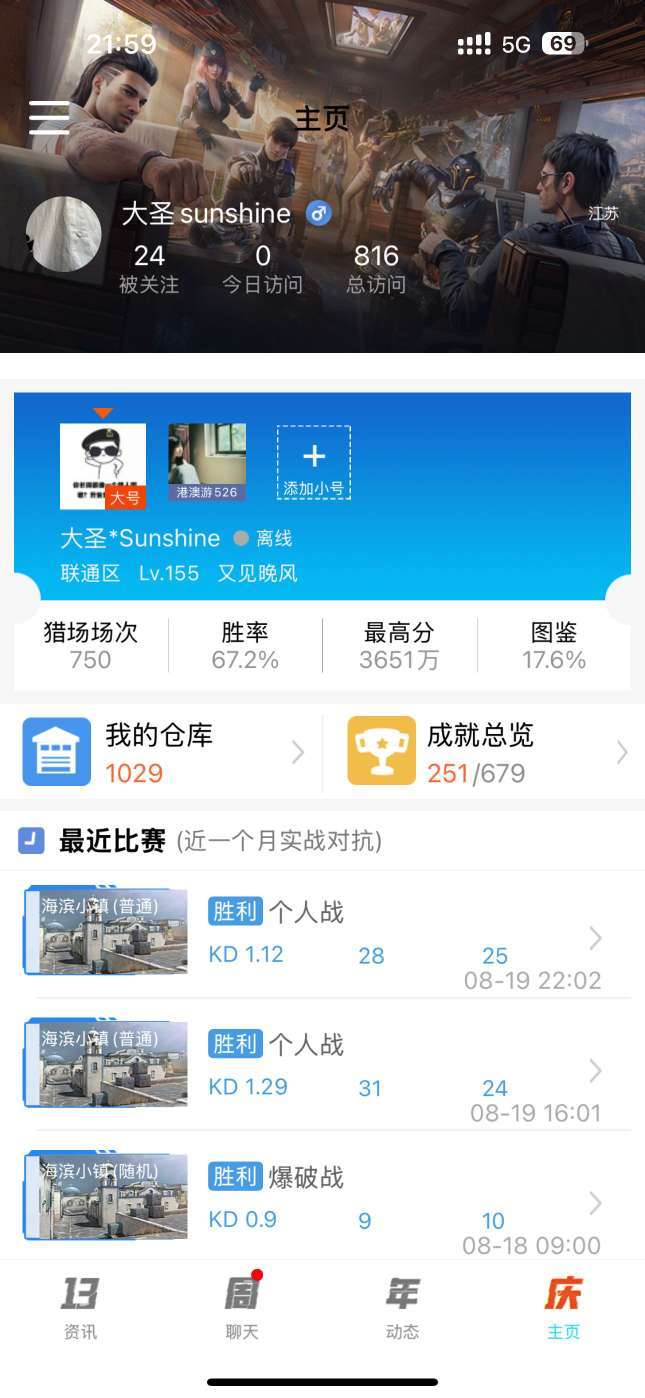View 总访问 total visitors
Image resolution: width=645 pixels, height=1398 pixels.
pyautogui.click(x=376, y=269)
